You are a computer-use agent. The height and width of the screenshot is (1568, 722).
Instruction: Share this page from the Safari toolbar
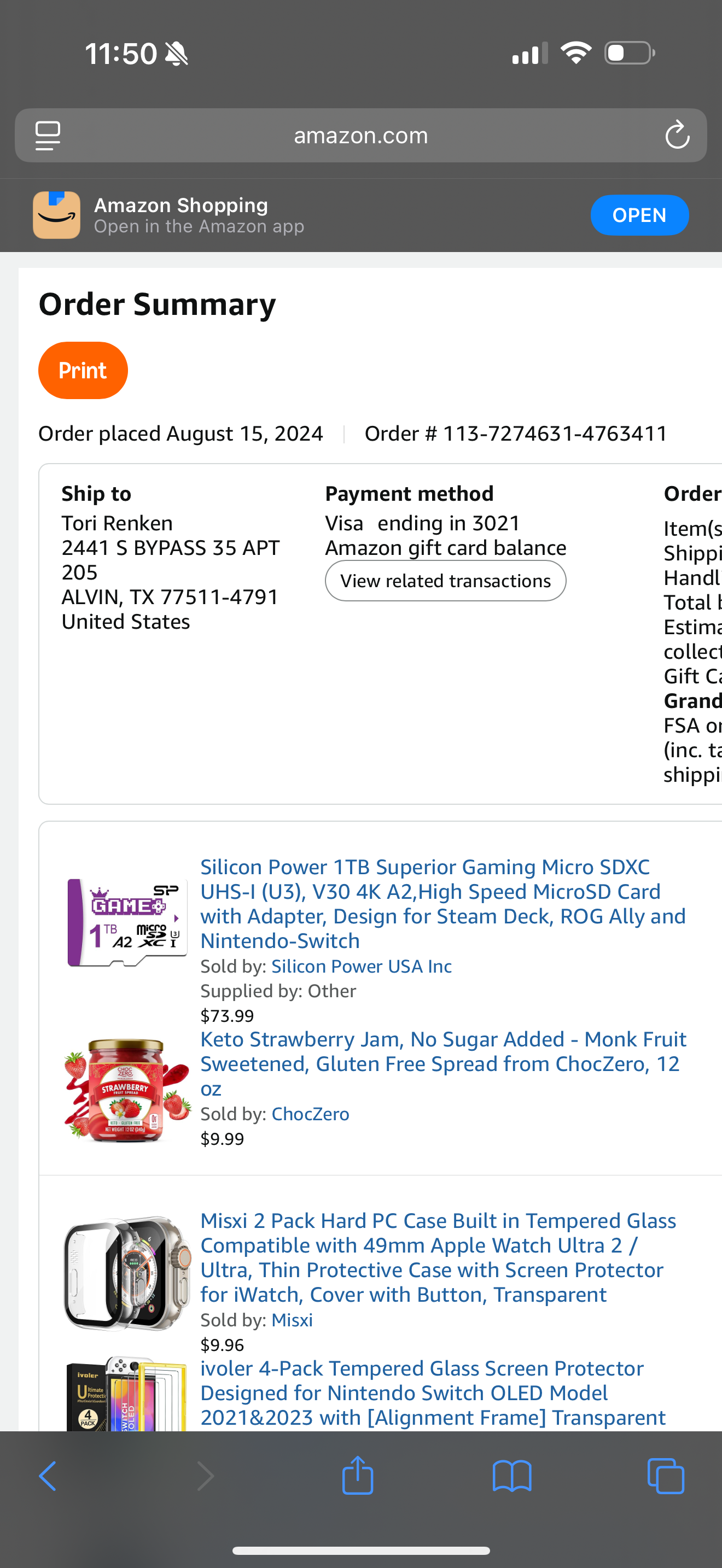357,1476
